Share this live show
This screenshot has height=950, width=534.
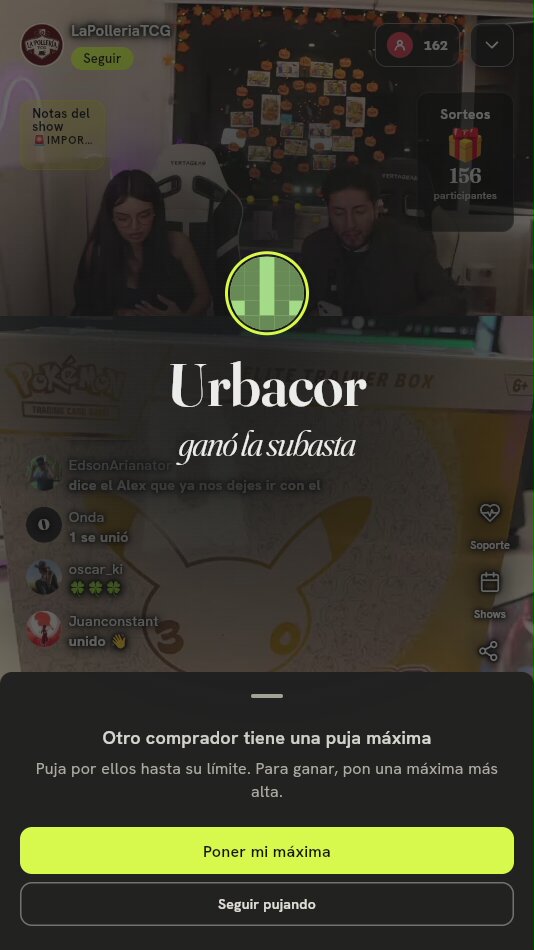click(x=489, y=651)
